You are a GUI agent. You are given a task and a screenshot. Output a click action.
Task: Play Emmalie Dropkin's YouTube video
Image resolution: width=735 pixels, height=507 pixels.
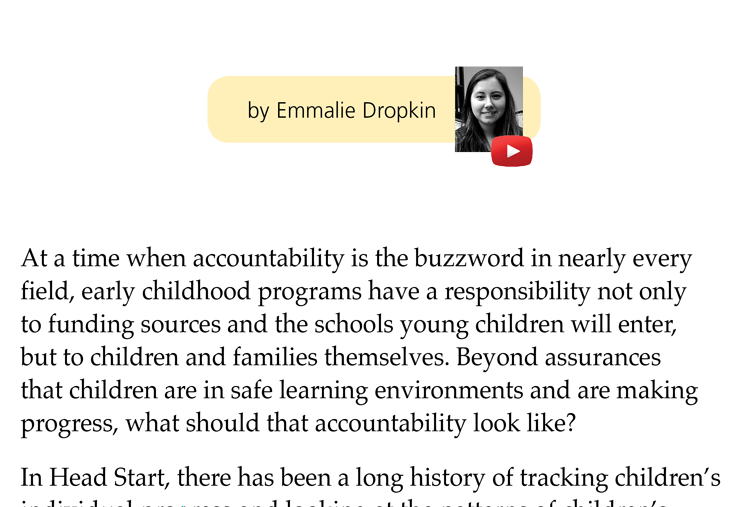pos(511,151)
